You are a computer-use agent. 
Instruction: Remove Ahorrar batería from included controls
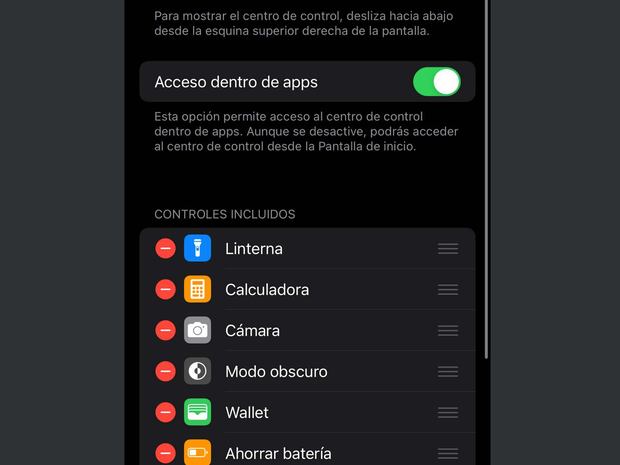(165, 453)
